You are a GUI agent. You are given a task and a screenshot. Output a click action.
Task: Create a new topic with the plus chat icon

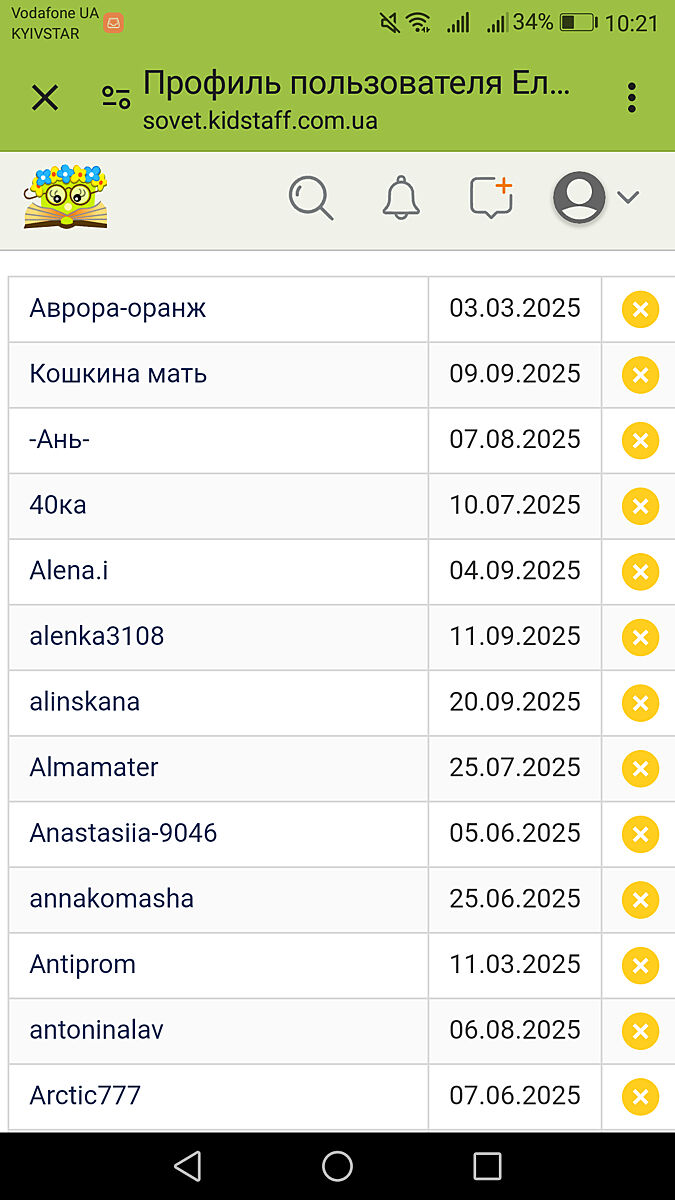pos(491,196)
